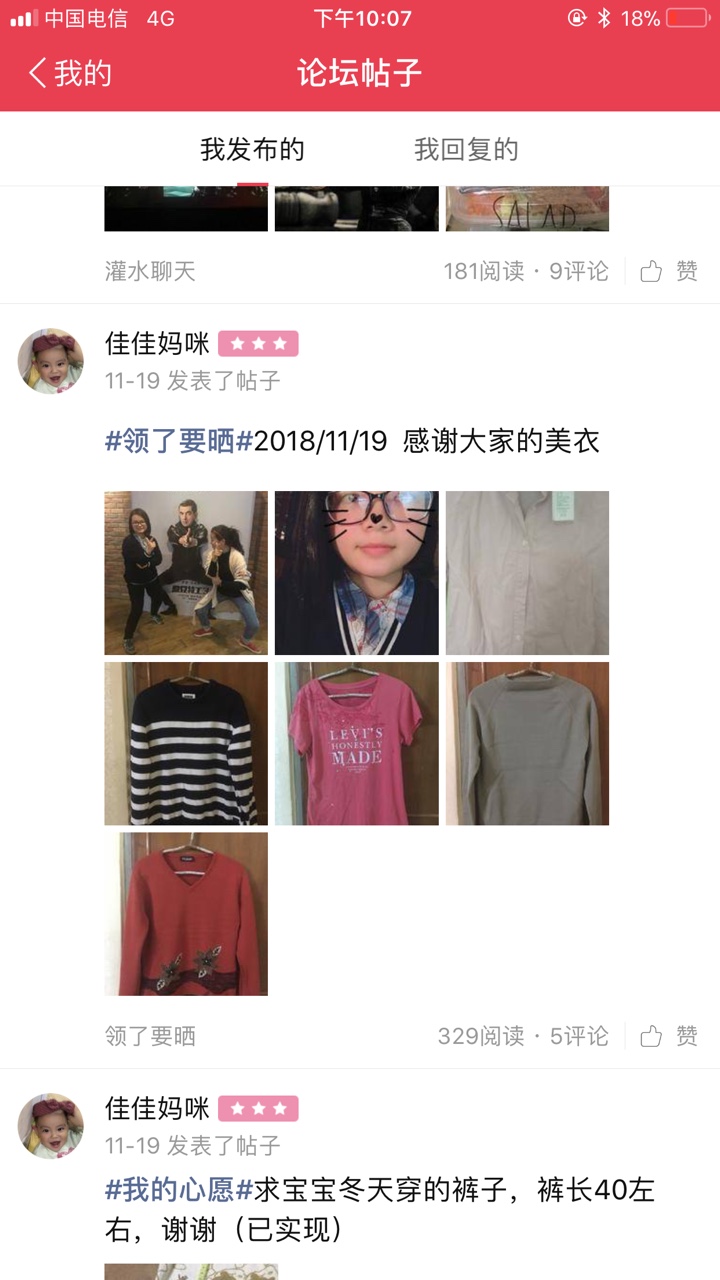The image size is (720, 1280).
Task: View the black-and-white striped sweater photo
Action: pos(186,743)
